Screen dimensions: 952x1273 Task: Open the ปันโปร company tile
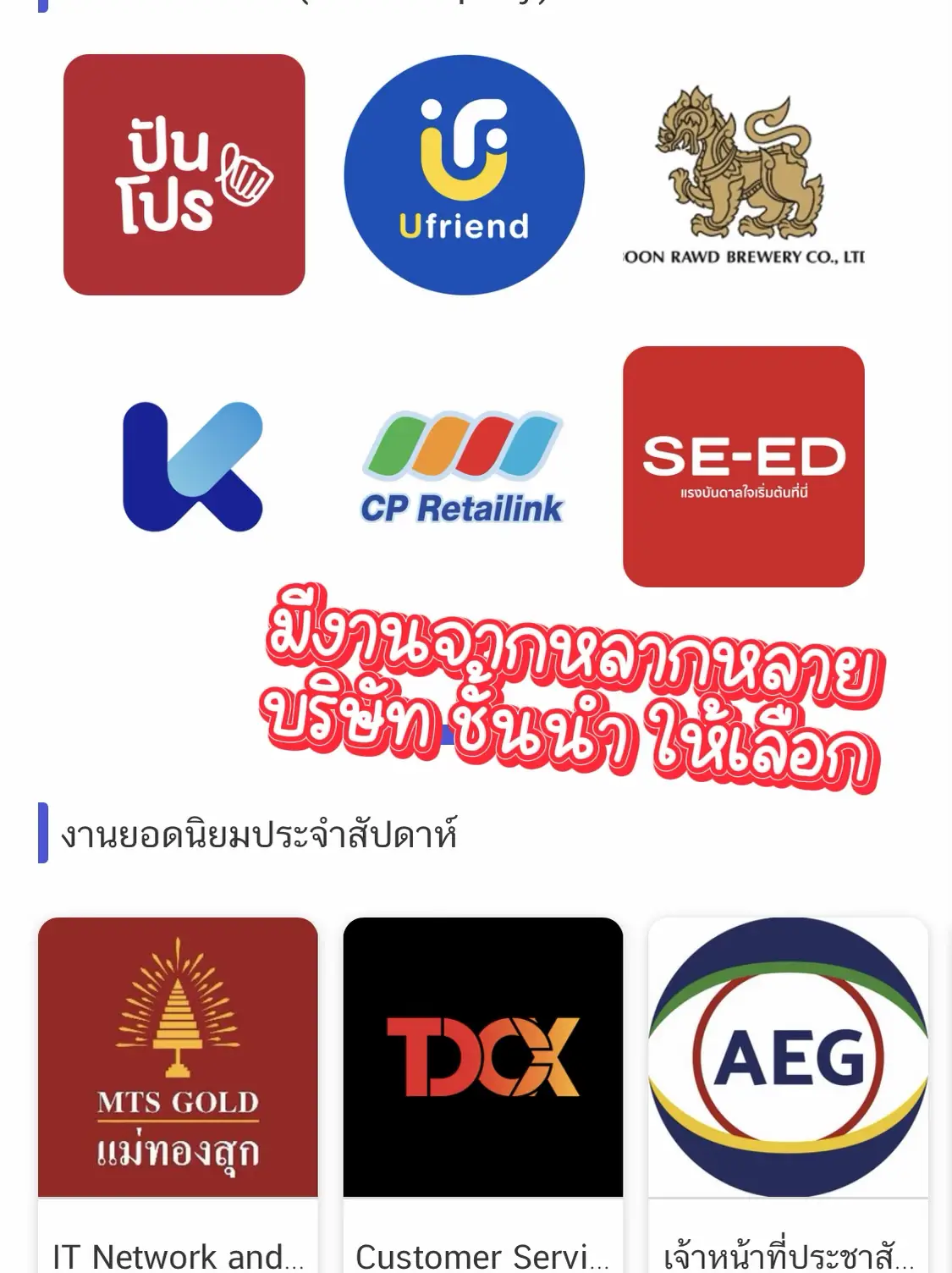[184, 175]
